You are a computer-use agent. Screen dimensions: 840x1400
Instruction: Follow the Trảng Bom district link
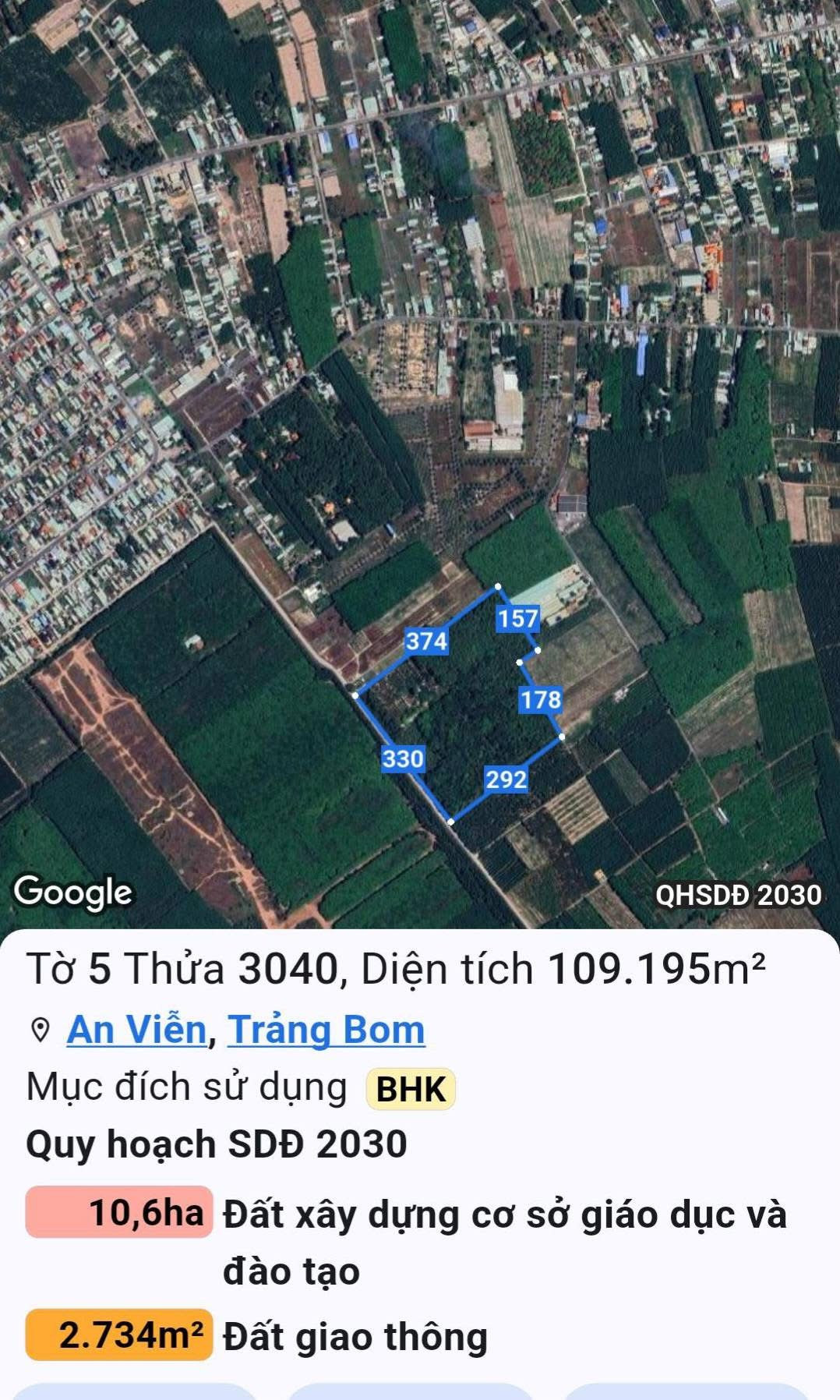coord(326,1030)
